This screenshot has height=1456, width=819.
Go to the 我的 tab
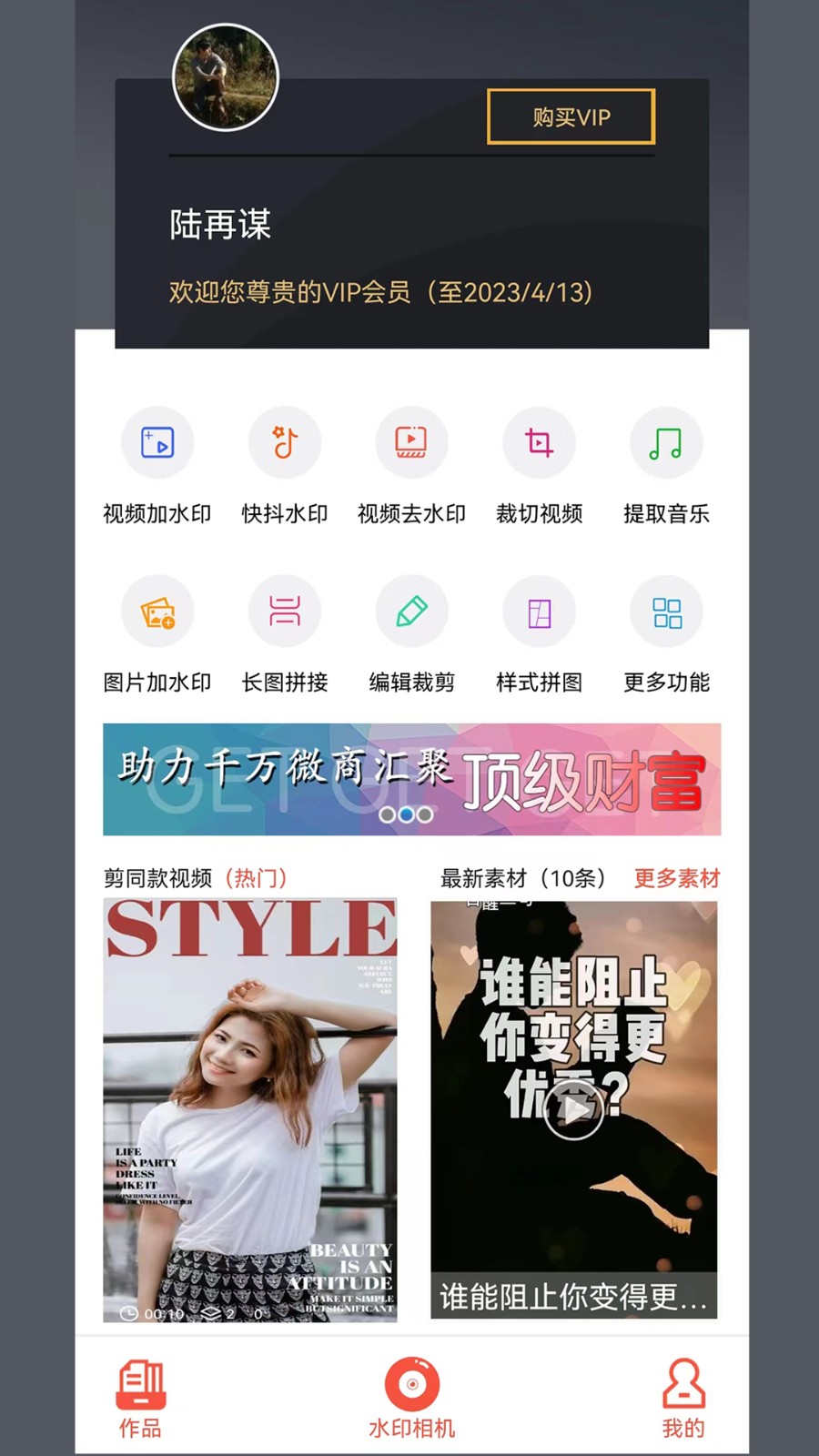(x=682, y=1399)
